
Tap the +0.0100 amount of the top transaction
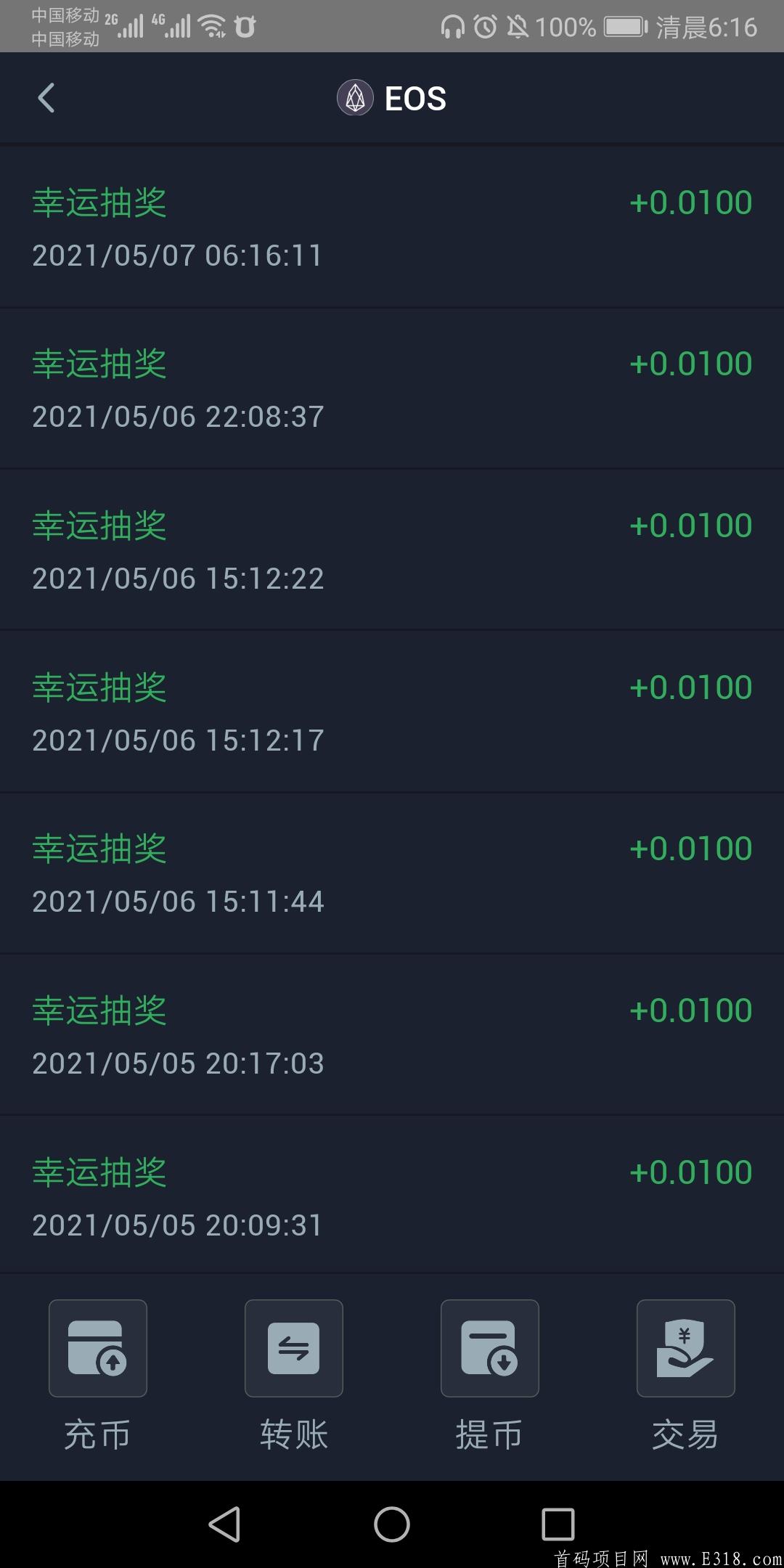click(691, 202)
